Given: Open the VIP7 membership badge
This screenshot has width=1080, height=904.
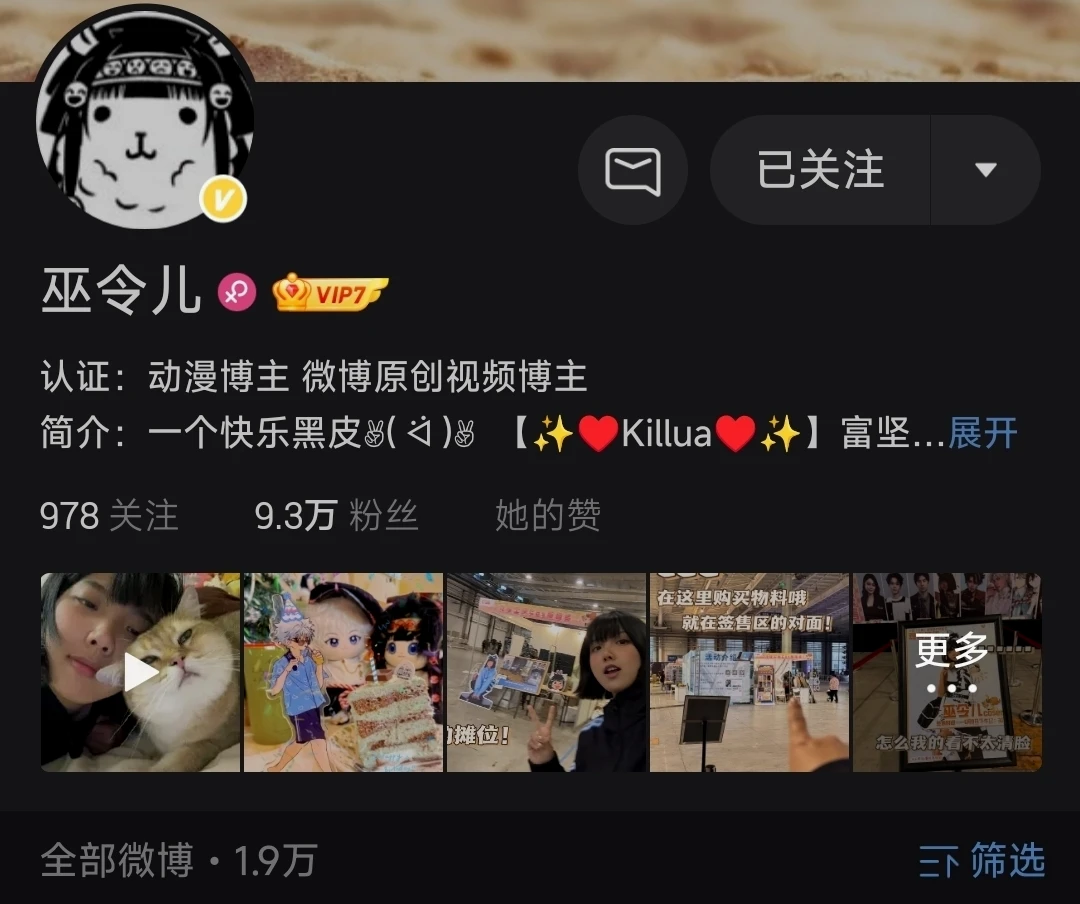Looking at the screenshot, I should click(330, 293).
